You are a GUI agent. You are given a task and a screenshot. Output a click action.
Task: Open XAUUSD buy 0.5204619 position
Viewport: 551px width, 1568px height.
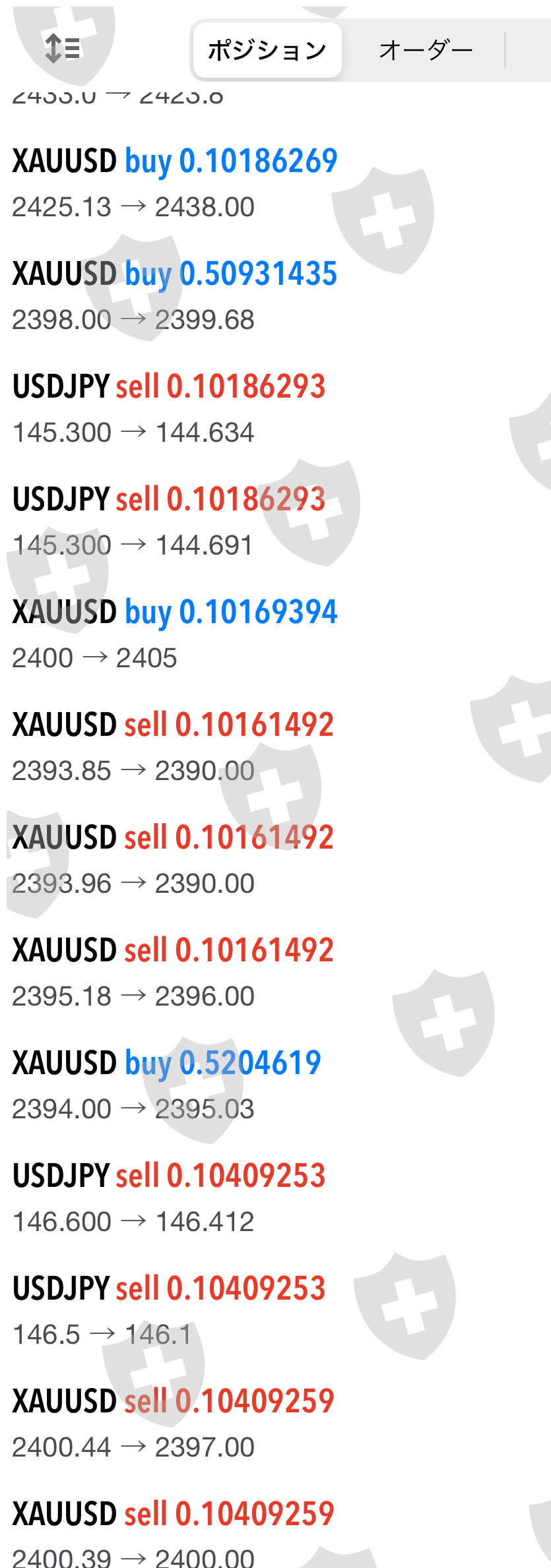167,1085
